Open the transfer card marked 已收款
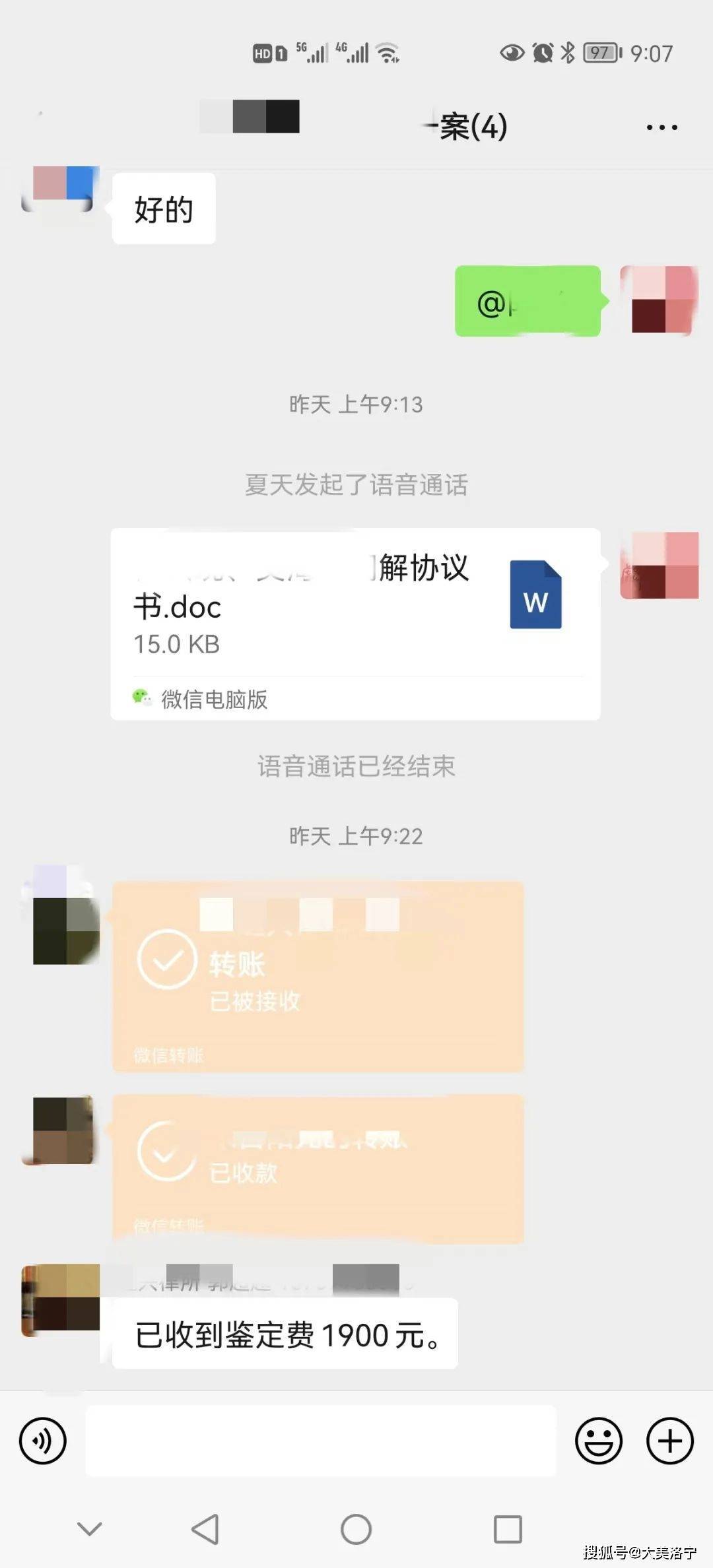Image resolution: width=713 pixels, height=1568 pixels. click(318, 1168)
